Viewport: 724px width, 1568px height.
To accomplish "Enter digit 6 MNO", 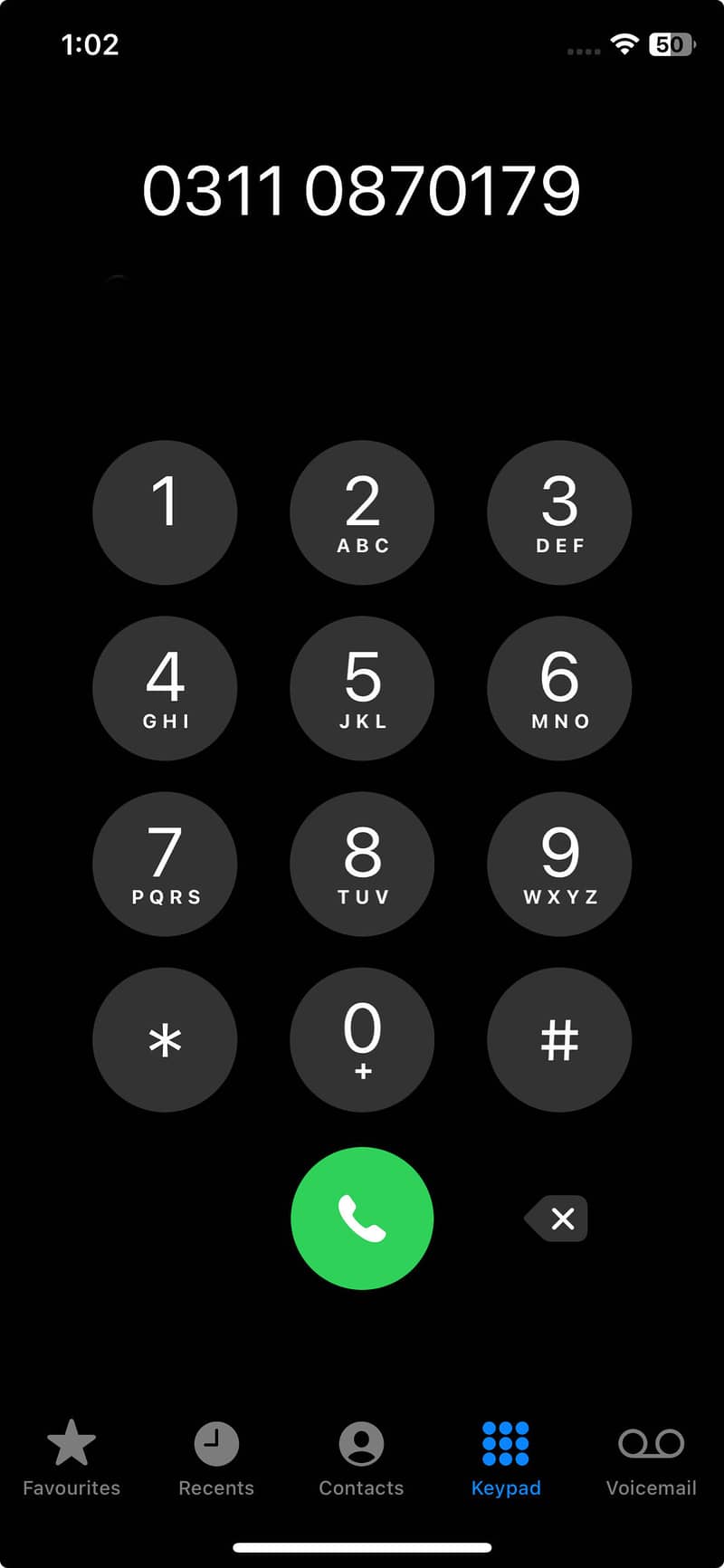I will click(x=559, y=688).
